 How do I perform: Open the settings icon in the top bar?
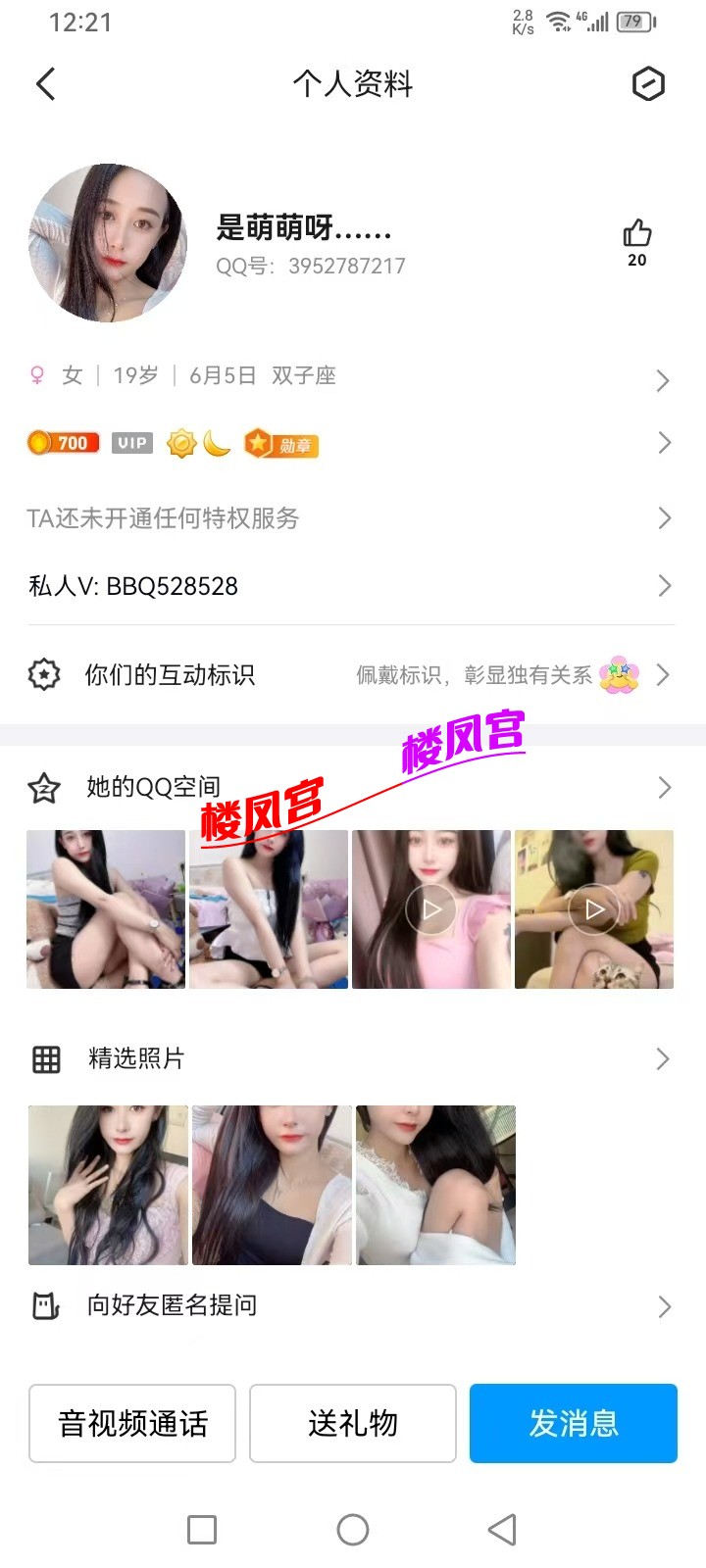648,84
